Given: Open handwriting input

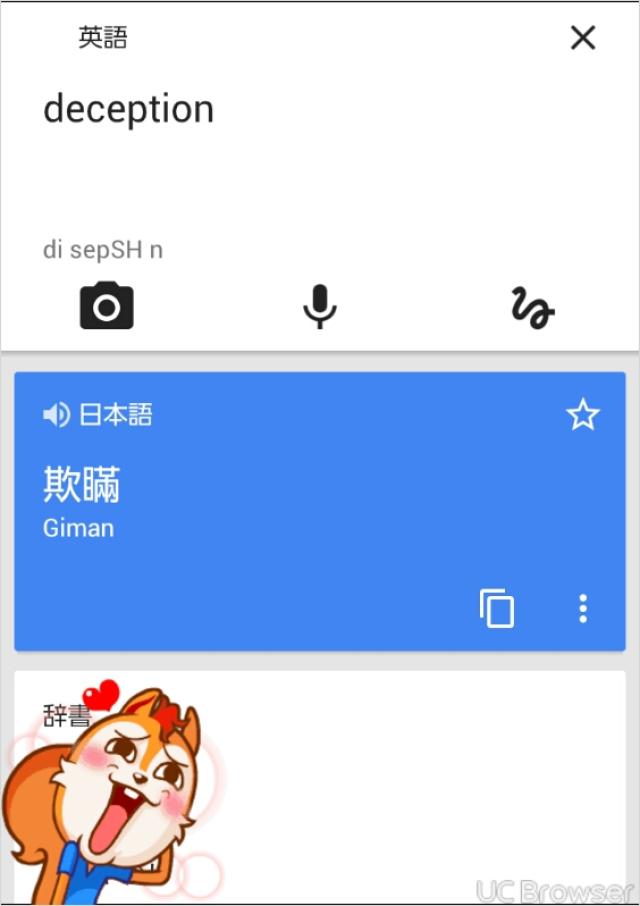Looking at the screenshot, I should (x=532, y=307).
